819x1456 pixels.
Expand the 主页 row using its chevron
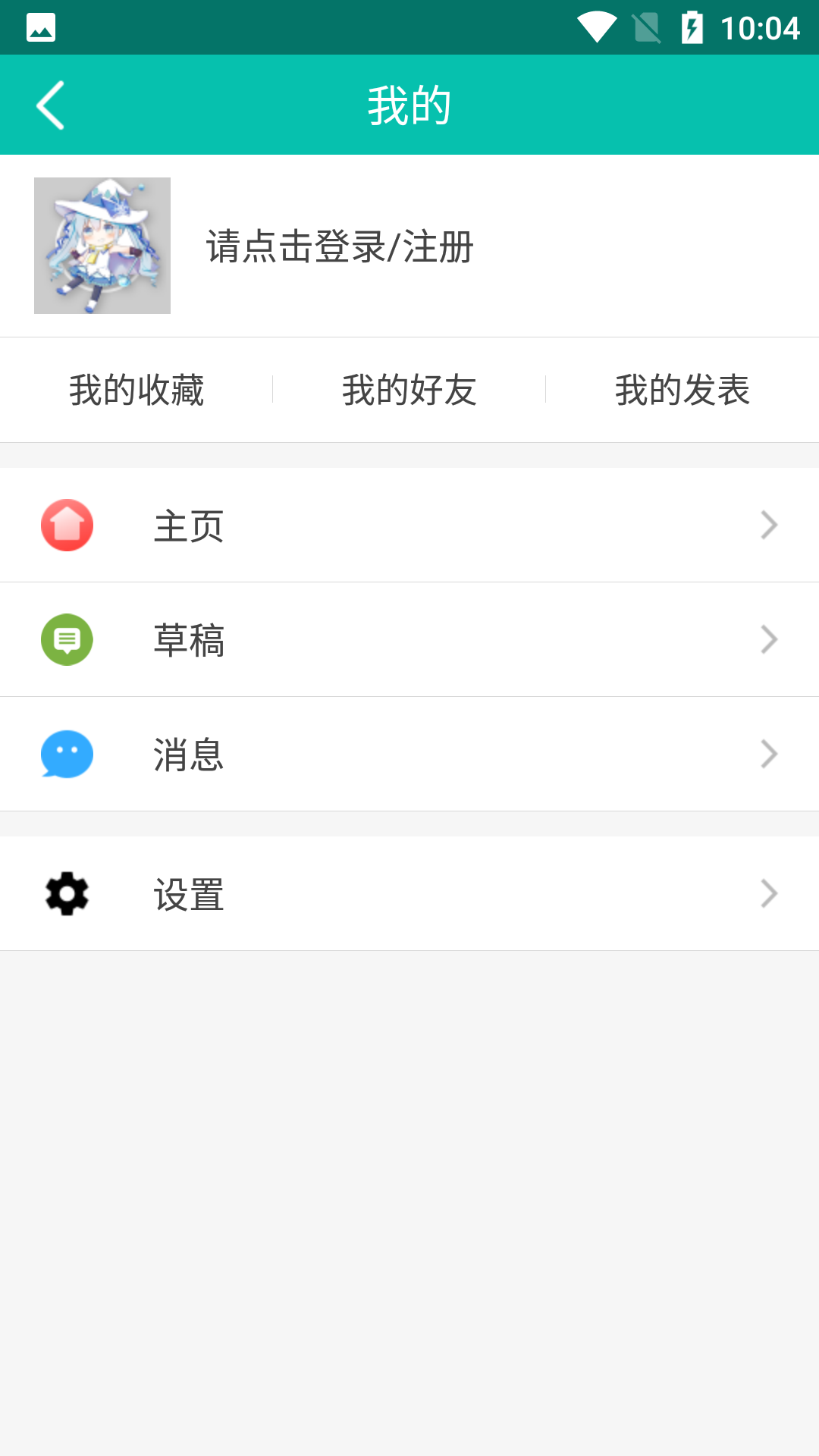click(x=769, y=524)
